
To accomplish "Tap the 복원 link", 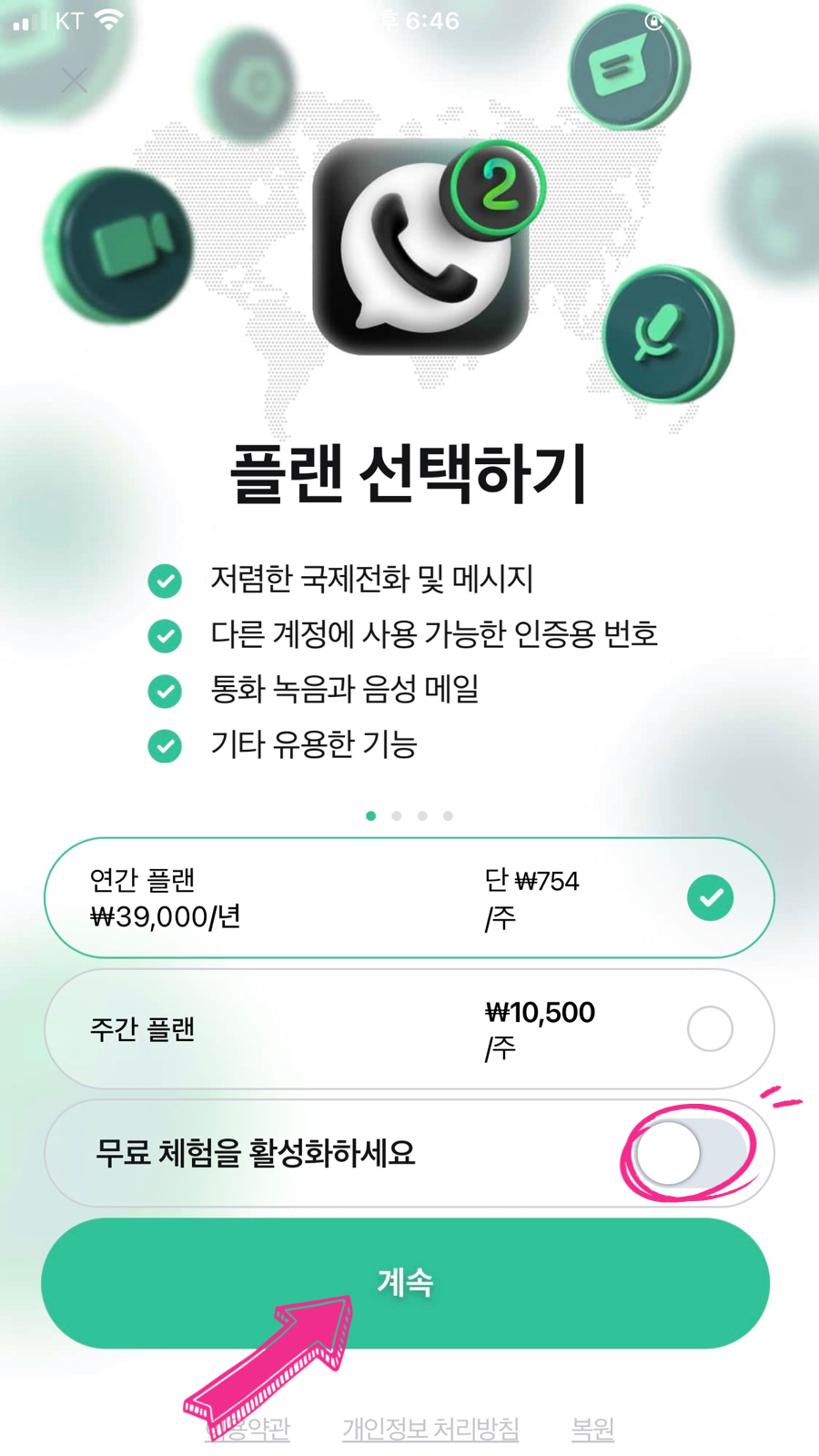I will click(x=592, y=1429).
